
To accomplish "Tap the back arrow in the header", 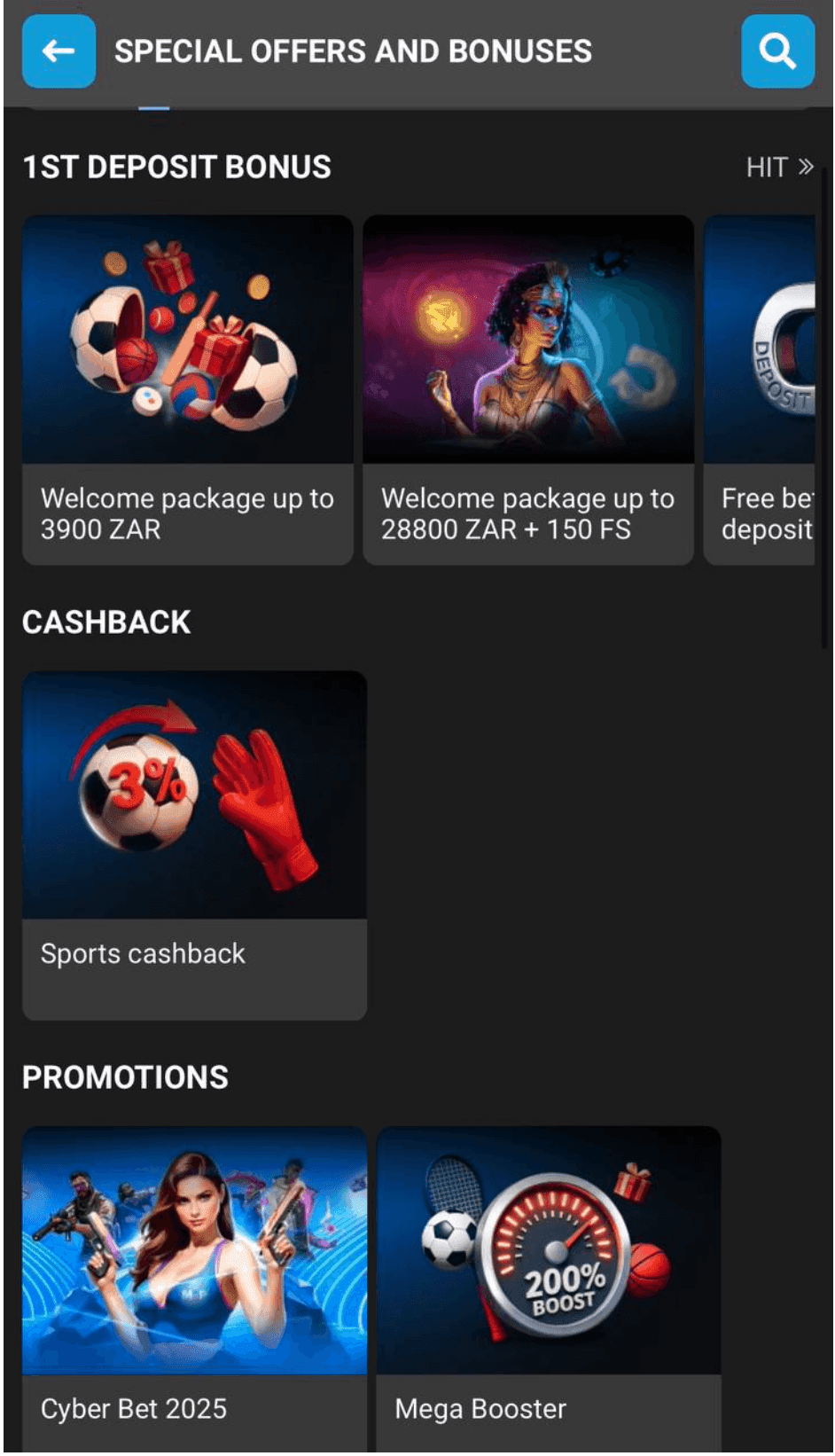I will (x=59, y=51).
